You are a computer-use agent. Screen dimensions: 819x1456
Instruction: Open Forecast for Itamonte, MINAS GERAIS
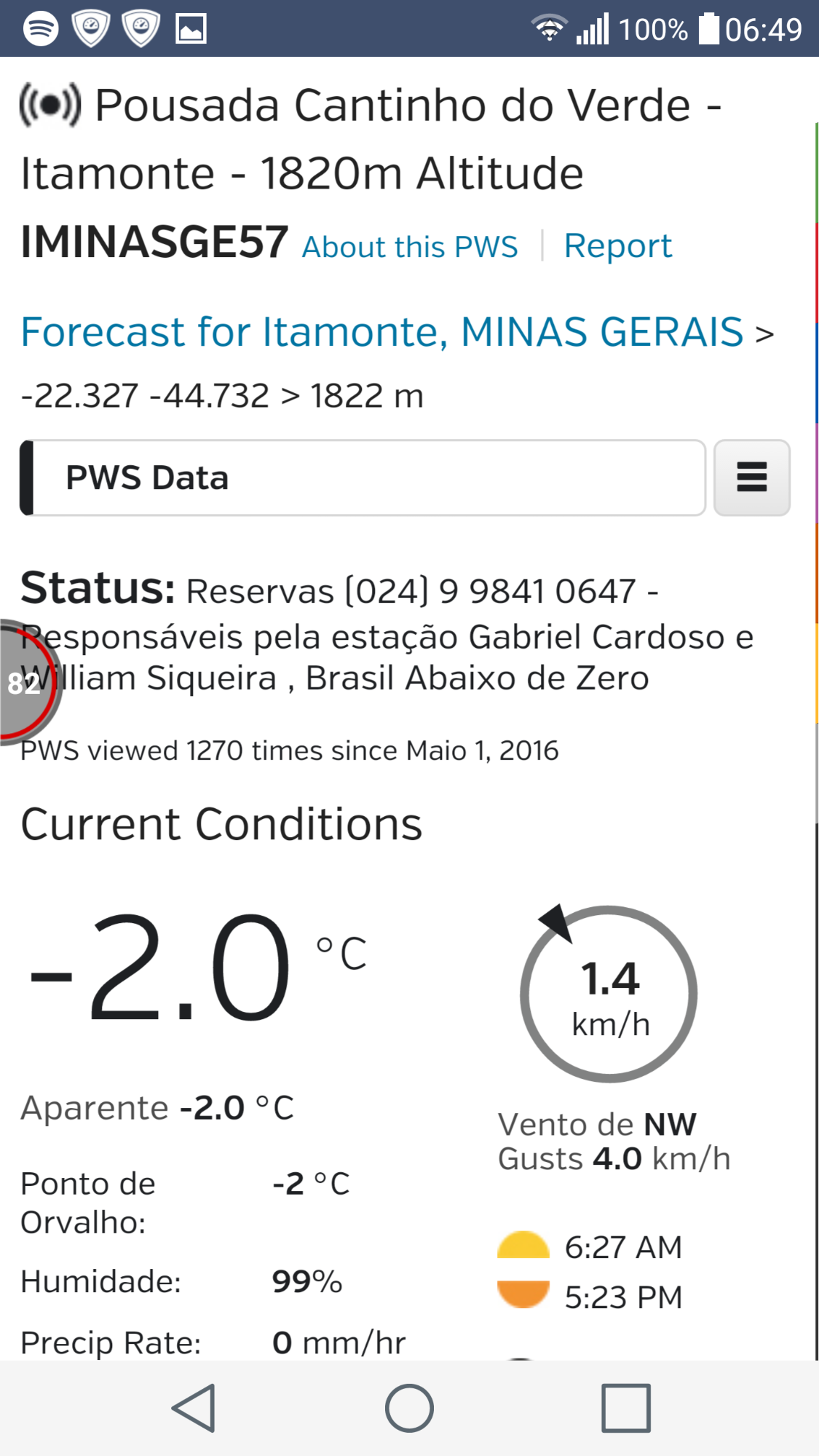tap(382, 332)
